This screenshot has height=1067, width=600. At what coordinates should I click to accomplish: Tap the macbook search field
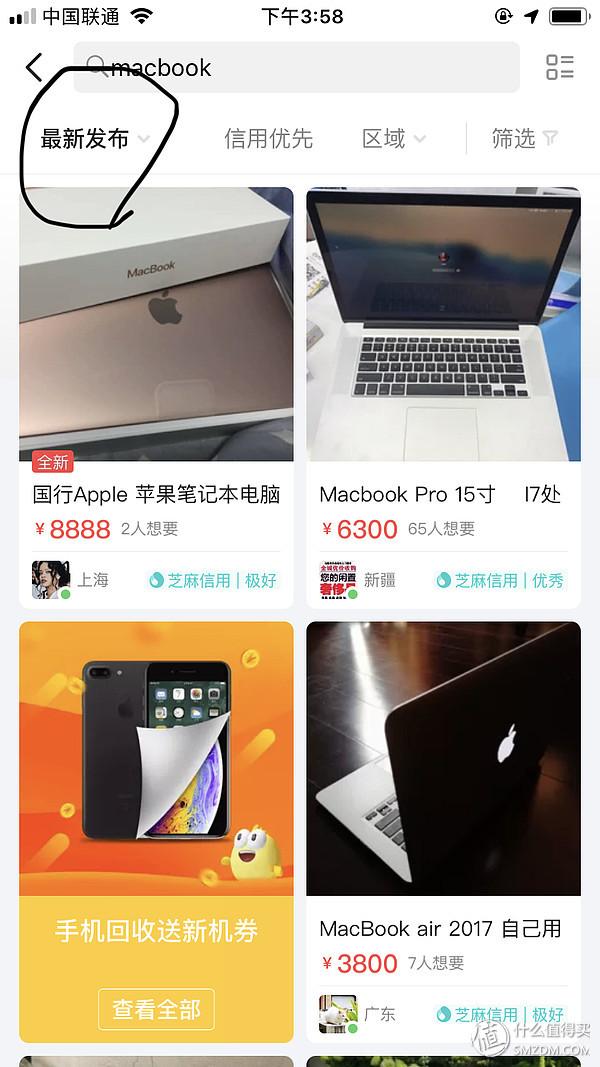coord(297,67)
